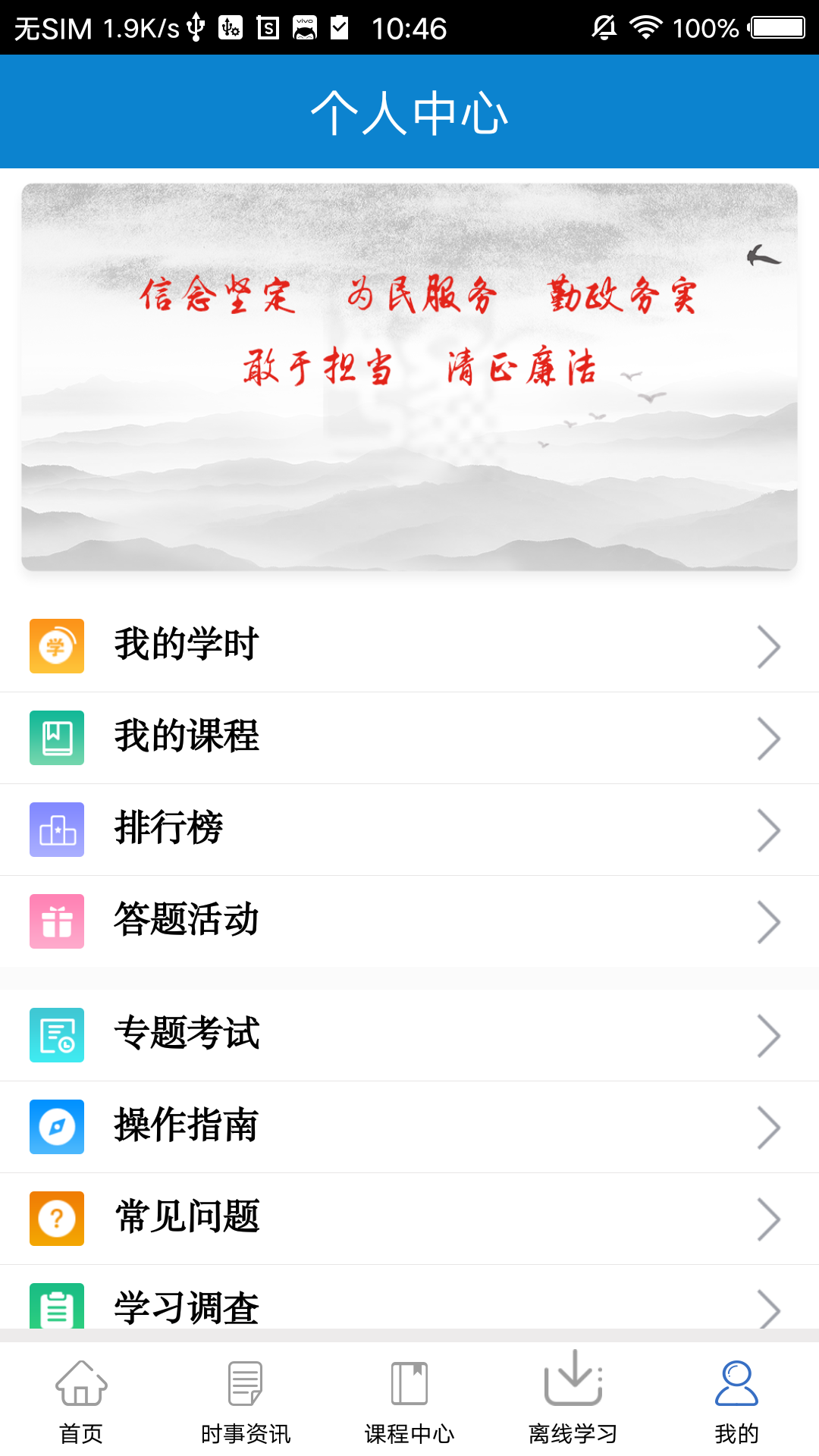Open the 时事资讯 tab
819x1456 pixels.
pyautogui.click(x=245, y=1407)
